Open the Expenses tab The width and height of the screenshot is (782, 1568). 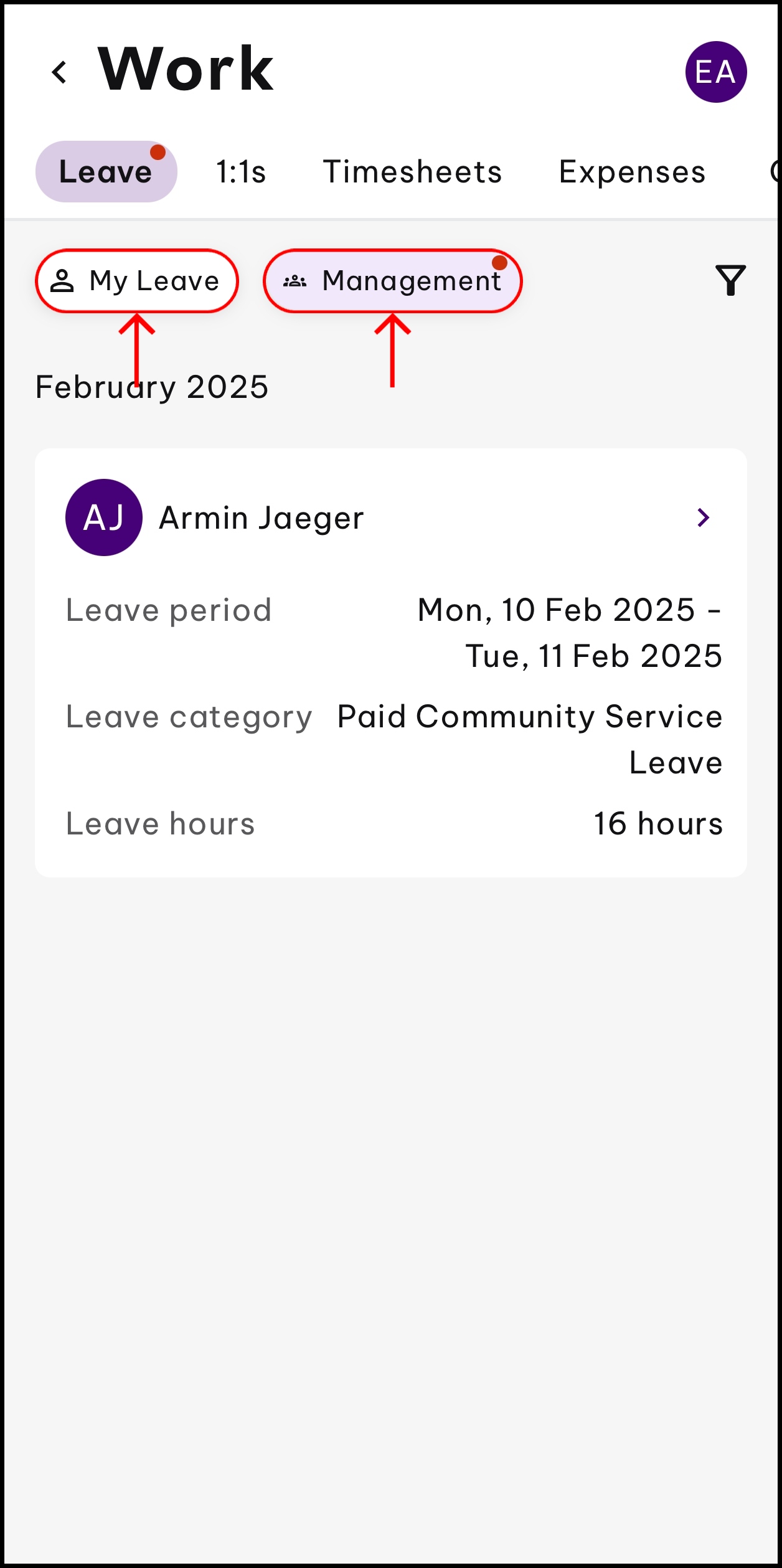click(x=632, y=172)
